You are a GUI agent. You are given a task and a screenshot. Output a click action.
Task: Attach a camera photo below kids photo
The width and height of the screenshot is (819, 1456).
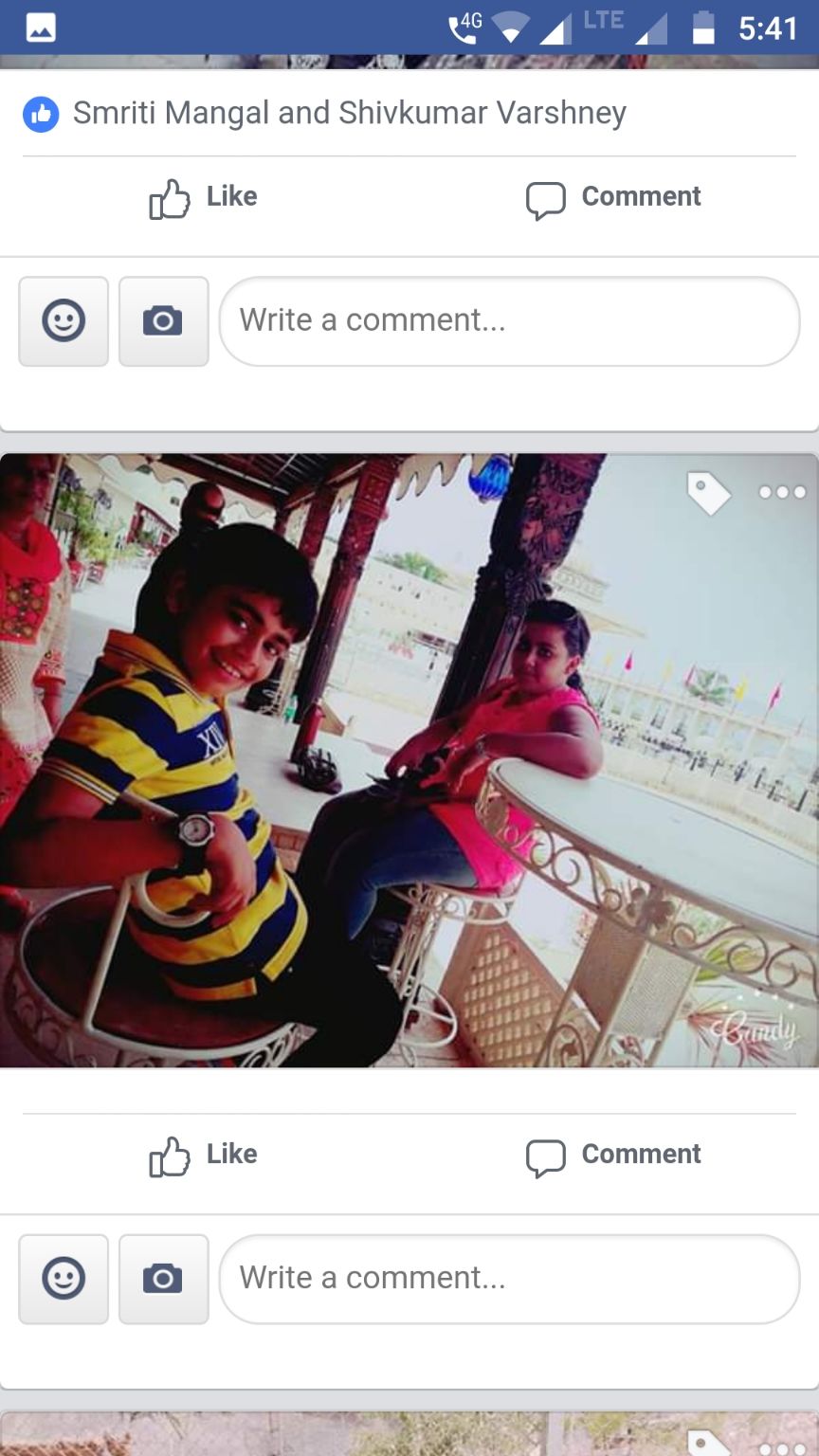pyautogui.click(x=163, y=1279)
